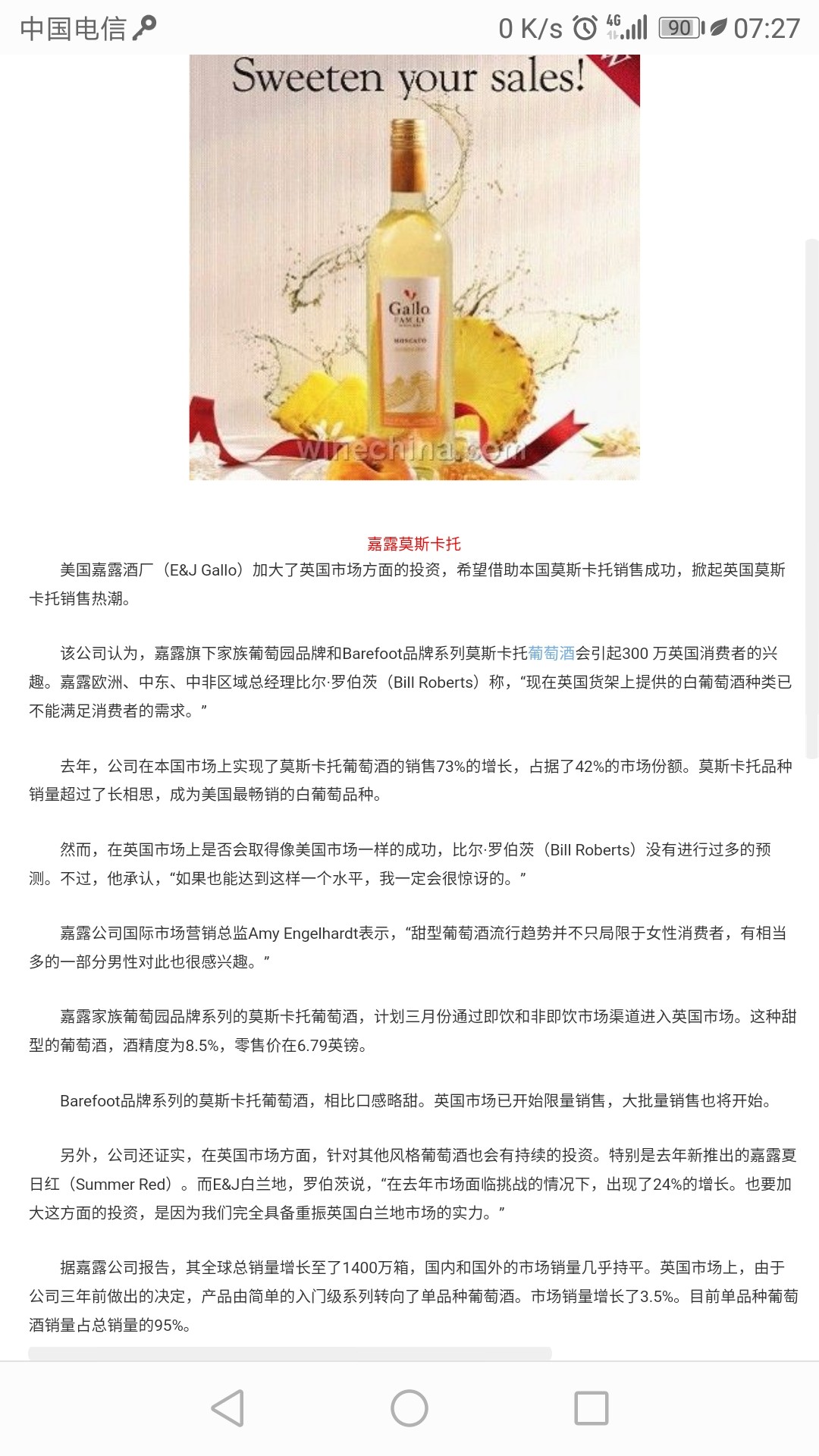Go back using the system back button
The height and width of the screenshot is (1456, 819).
(227, 1408)
